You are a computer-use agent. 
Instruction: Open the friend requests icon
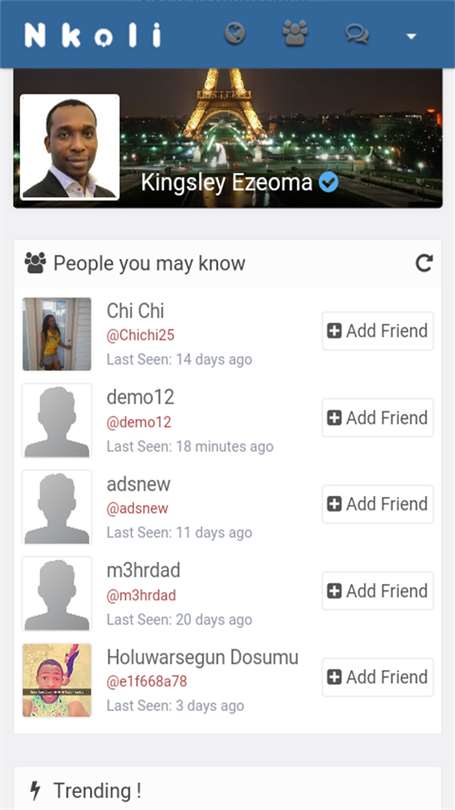click(x=295, y=34)
